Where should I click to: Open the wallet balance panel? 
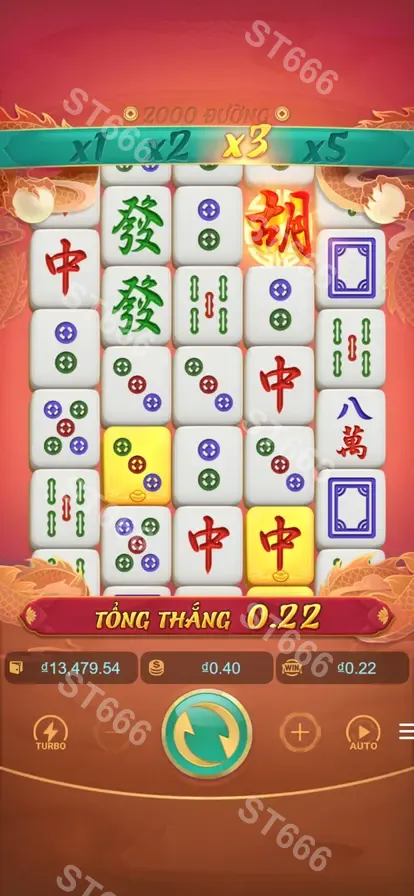point(71,668)
